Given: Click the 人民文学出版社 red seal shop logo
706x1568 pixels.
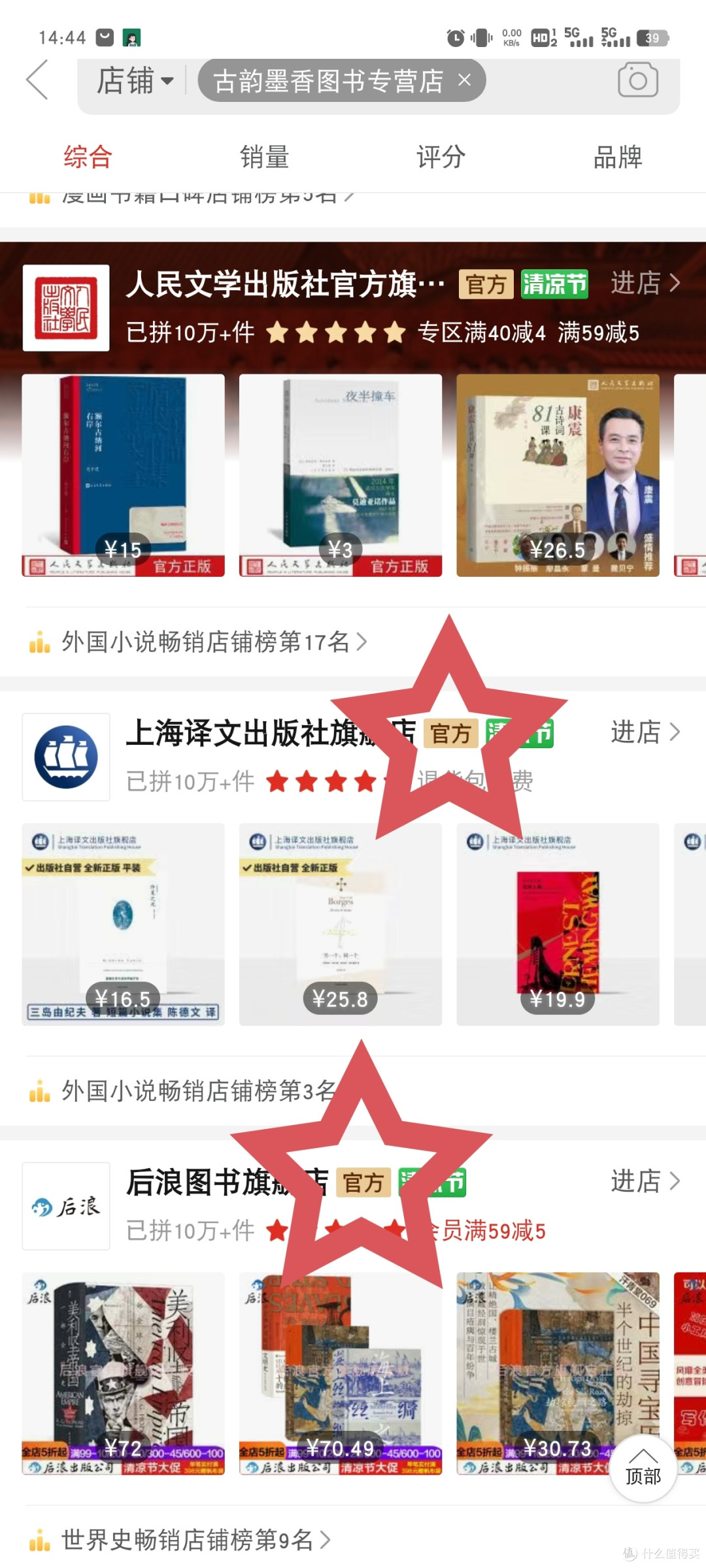Looking at the screenshot, I should [x=66, y=306].
